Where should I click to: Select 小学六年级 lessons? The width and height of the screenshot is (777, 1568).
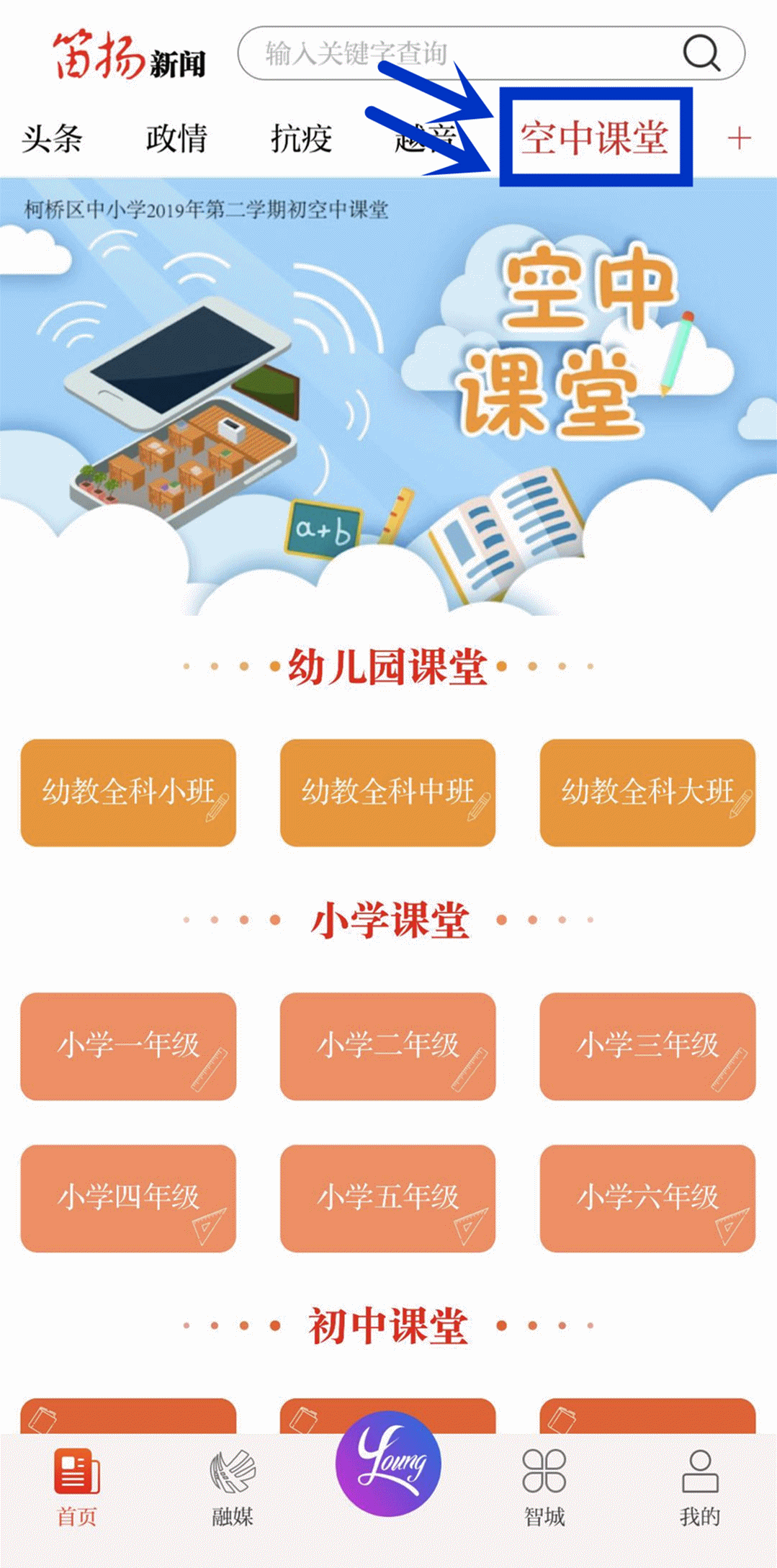coord(647,1199)
